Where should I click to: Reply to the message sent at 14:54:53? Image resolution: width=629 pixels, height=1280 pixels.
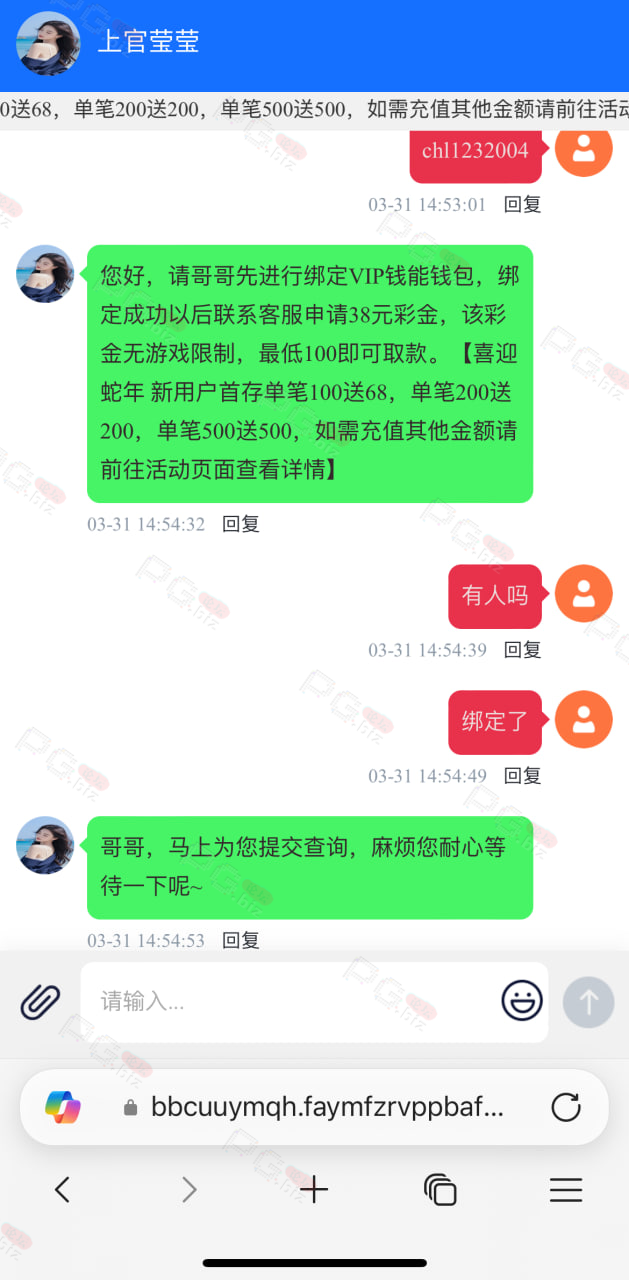pyautogui.click(x=241, y=940)
